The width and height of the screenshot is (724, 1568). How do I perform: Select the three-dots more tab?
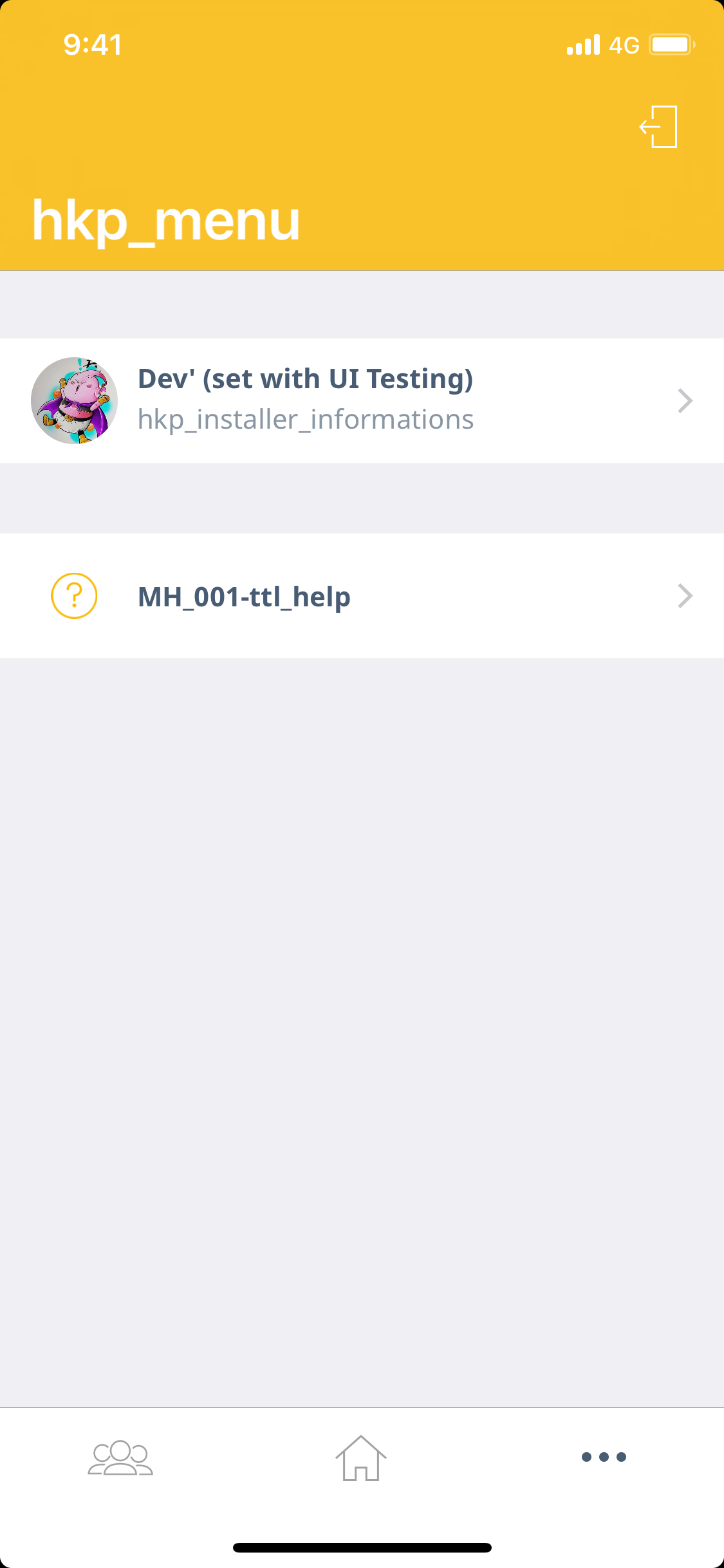tap(604, 1457)
